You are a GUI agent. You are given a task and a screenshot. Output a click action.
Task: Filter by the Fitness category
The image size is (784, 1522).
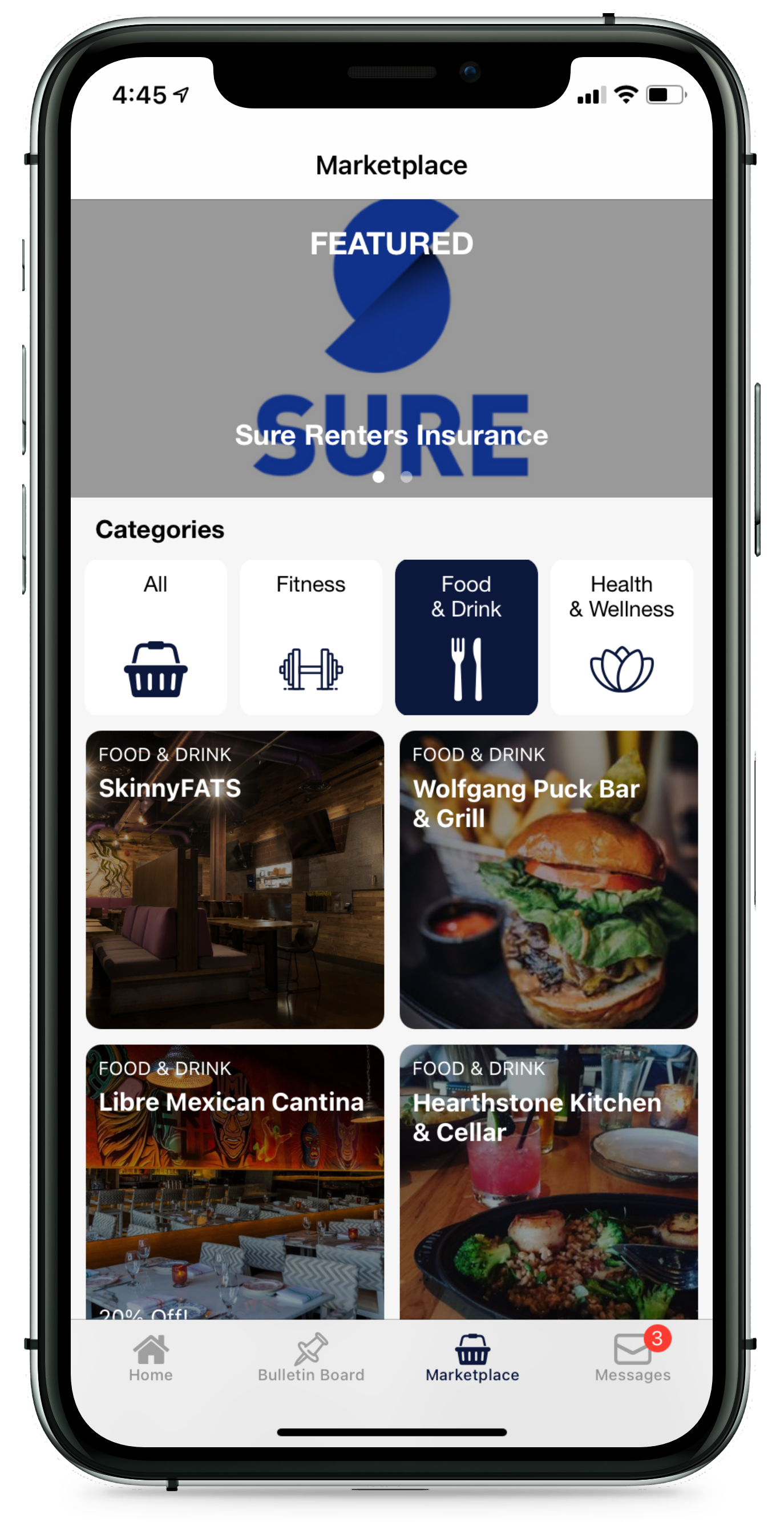[x=311, y=637]
